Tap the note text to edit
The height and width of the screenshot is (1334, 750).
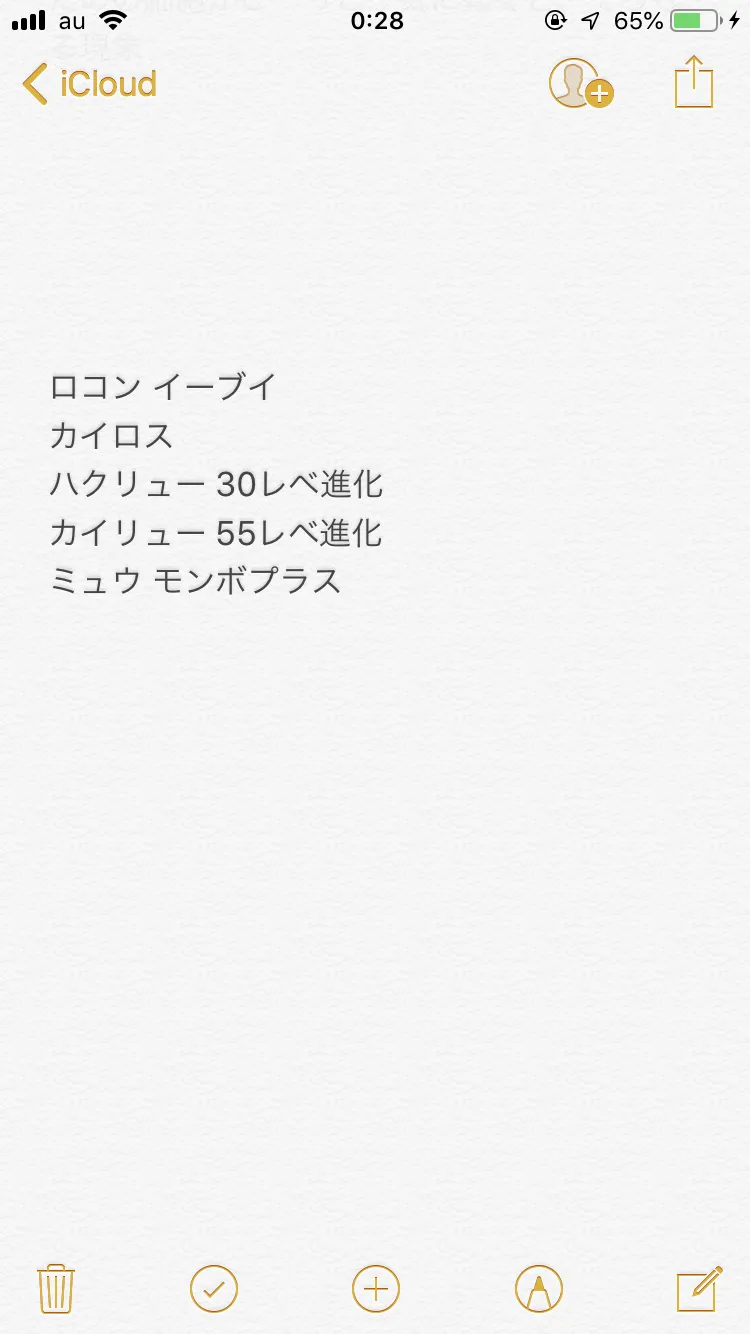[217, 484]
